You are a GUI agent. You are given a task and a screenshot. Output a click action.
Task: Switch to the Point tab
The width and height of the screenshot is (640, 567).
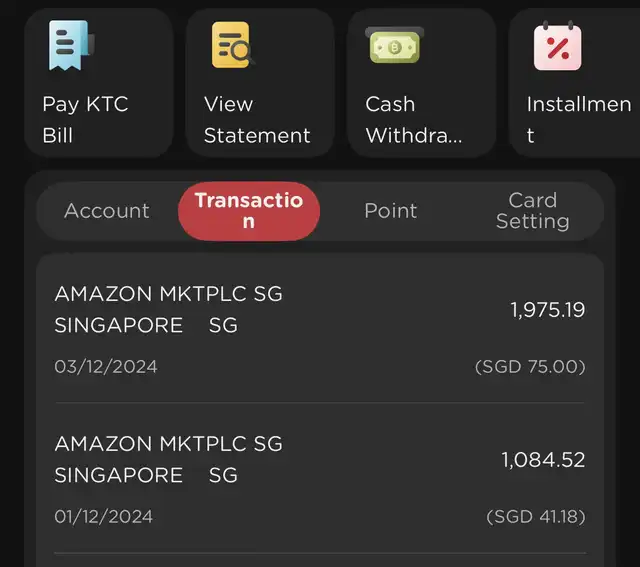(390, 211)
